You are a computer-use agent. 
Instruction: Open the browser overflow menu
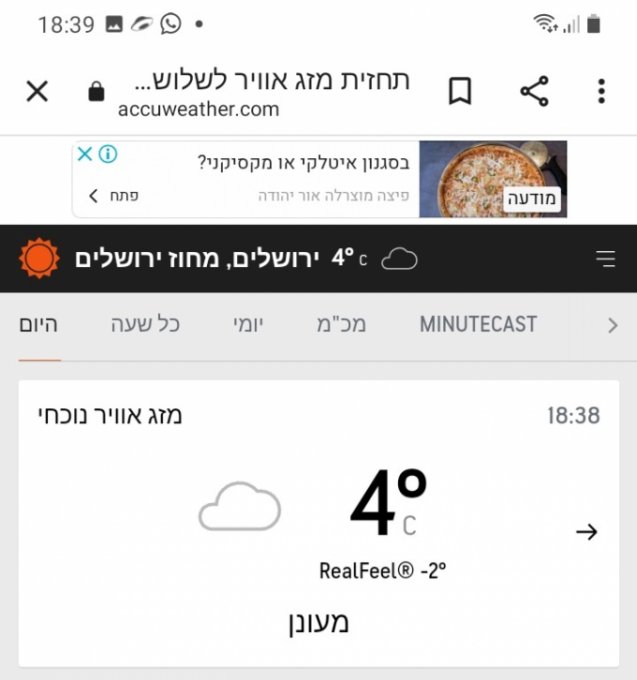[601, 92]
